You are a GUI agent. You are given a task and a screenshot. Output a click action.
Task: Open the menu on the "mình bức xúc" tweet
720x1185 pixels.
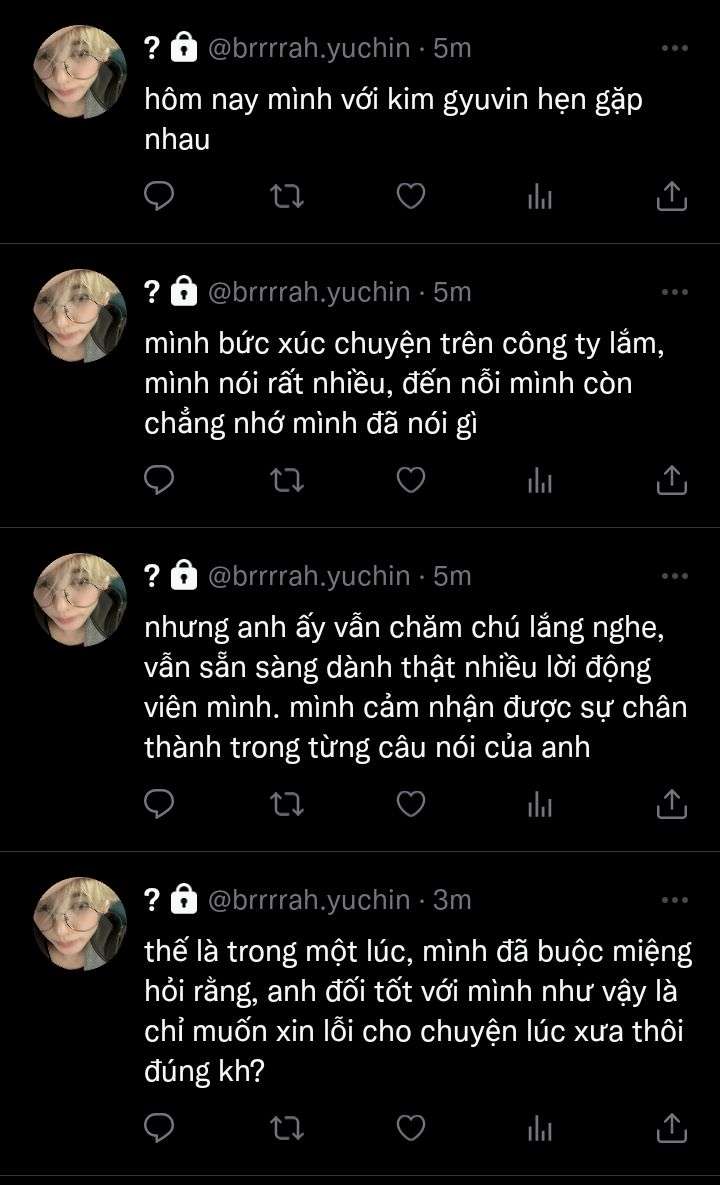coord(675,292)
